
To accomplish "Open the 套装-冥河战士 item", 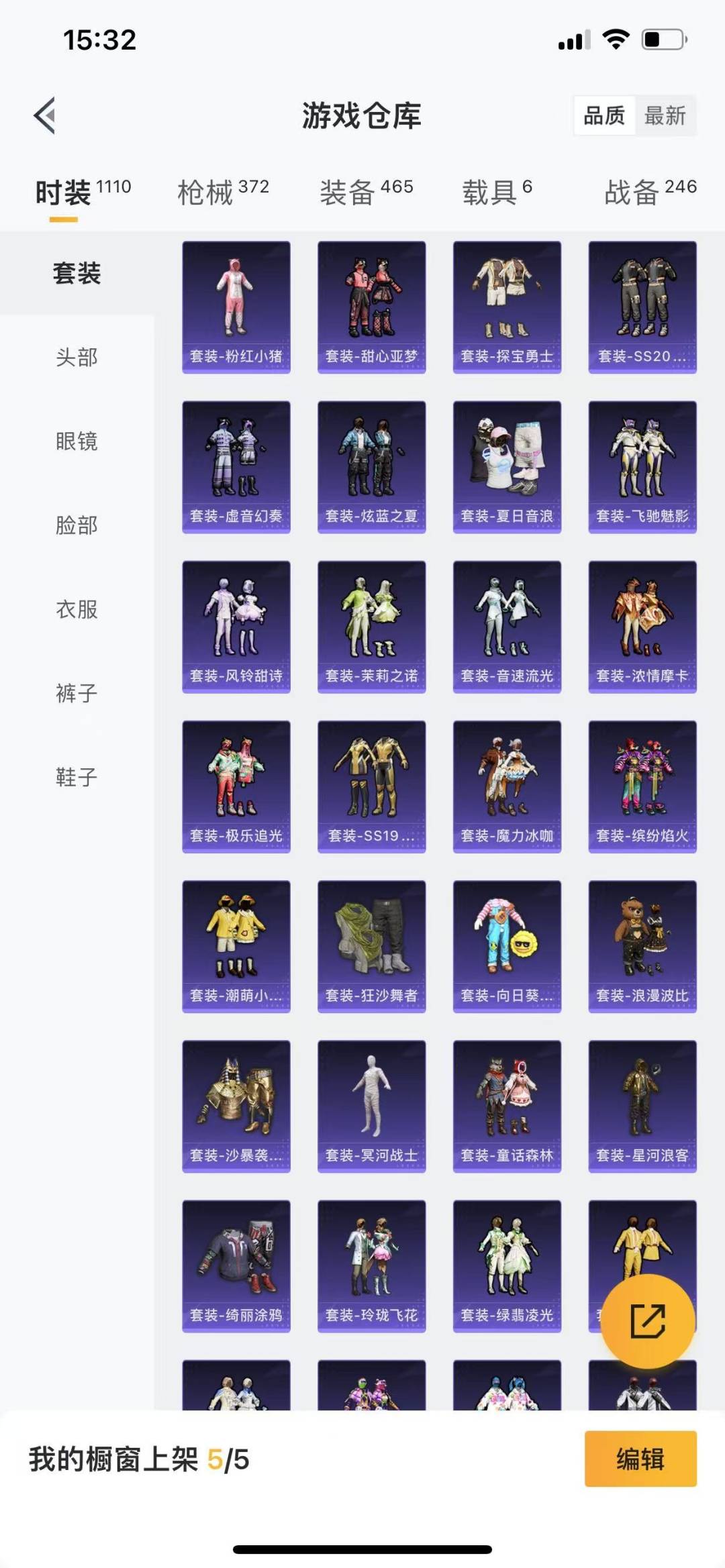I will pos(372,1106).
